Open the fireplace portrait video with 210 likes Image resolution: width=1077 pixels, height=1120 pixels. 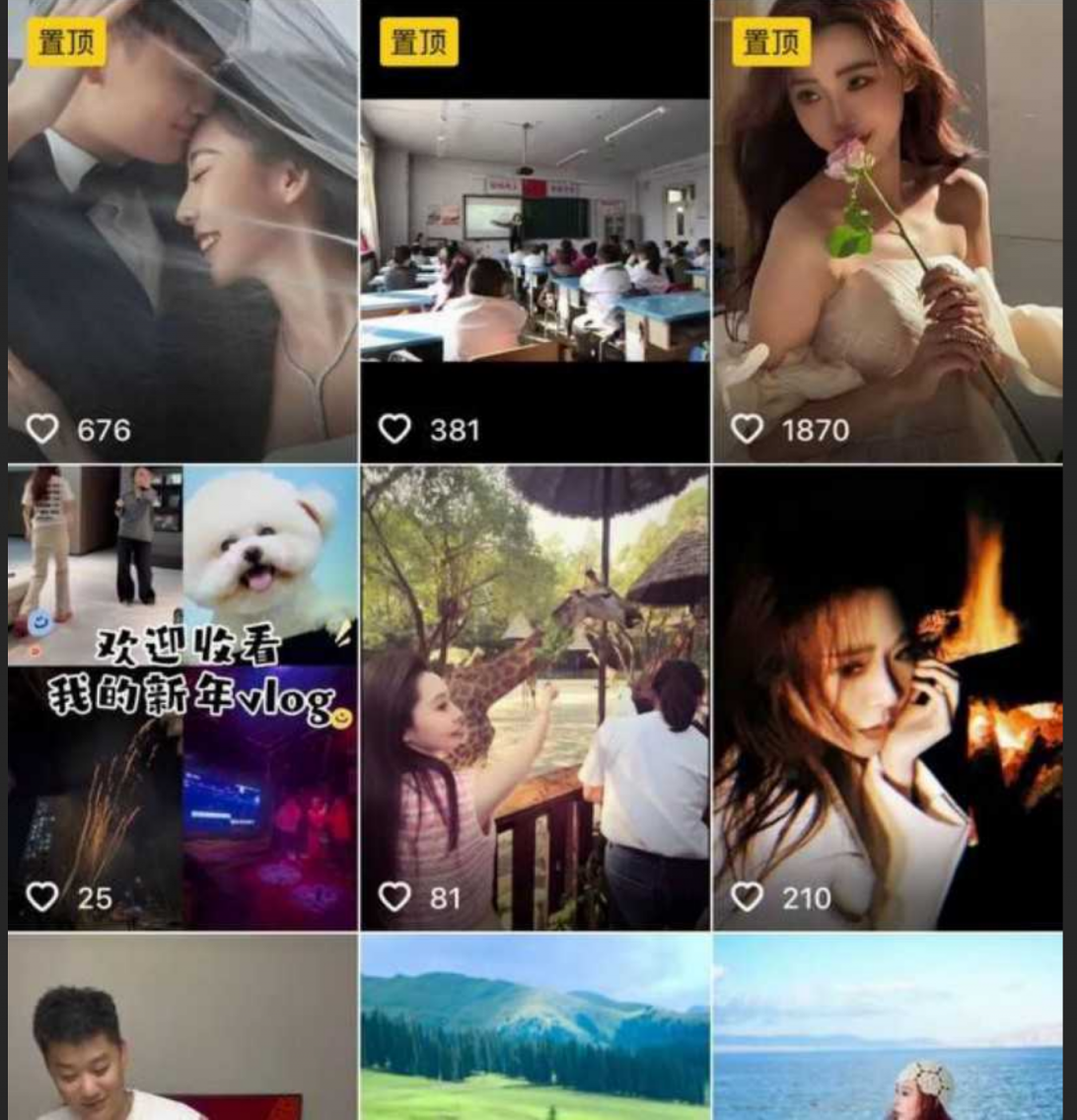888,697
